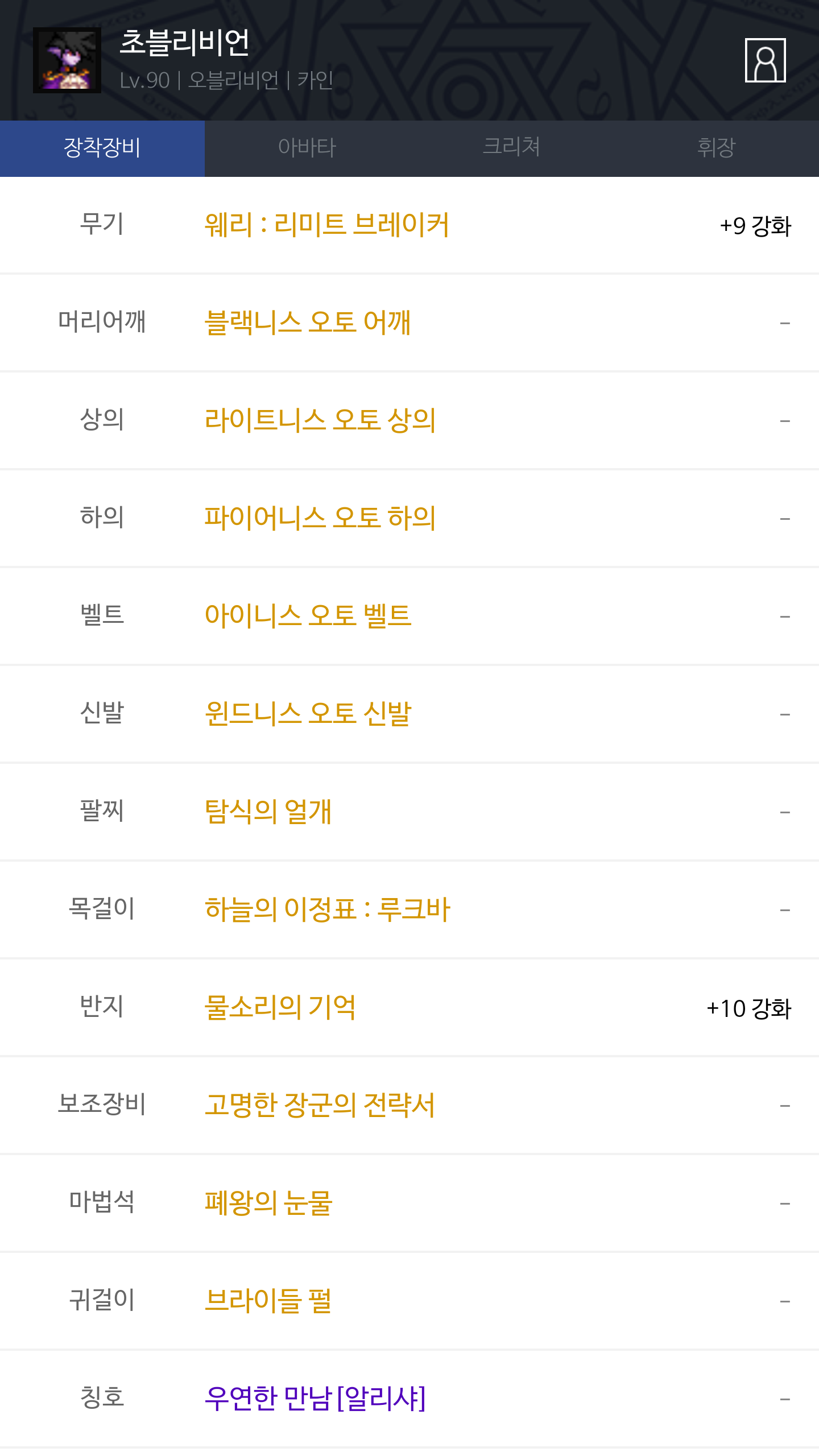This screenshot has height=1456, width=819.
Task: View ring 물소리의 기억
Action: click(280, 1008)
